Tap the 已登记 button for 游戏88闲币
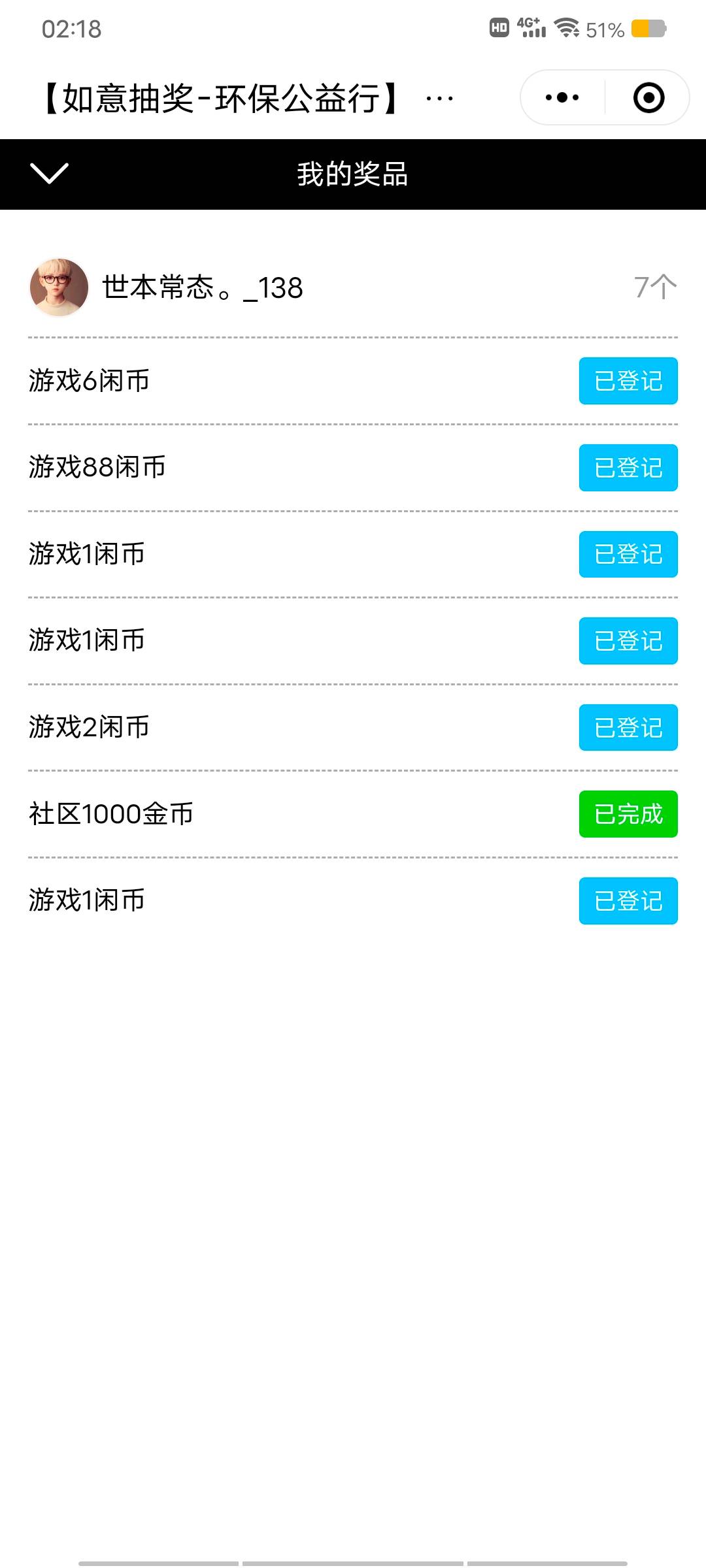Viewport: 706px width, 1568px height. pos(628,468)
